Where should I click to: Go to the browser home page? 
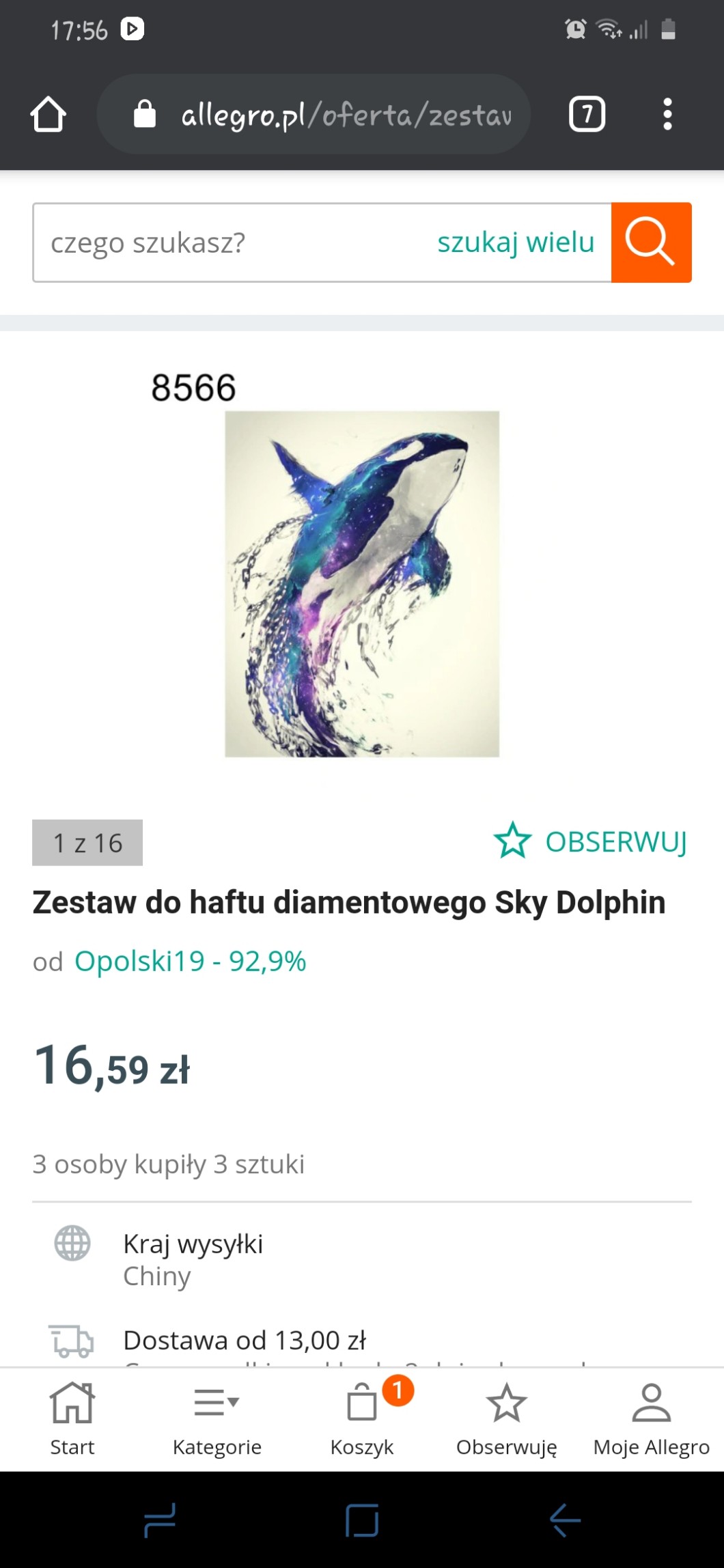(x=48, y=114)
